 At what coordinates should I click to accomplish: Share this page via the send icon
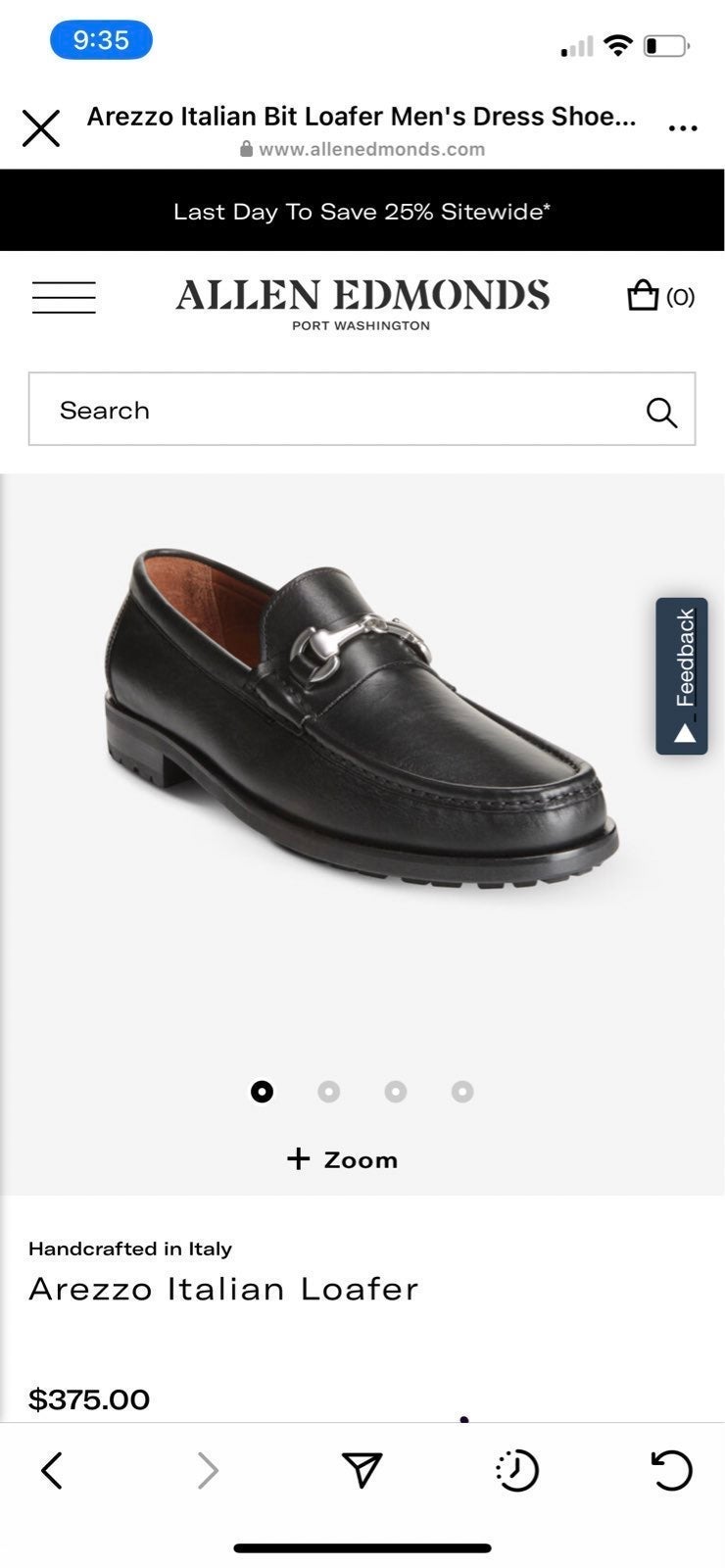click(x=362, y=1470)
